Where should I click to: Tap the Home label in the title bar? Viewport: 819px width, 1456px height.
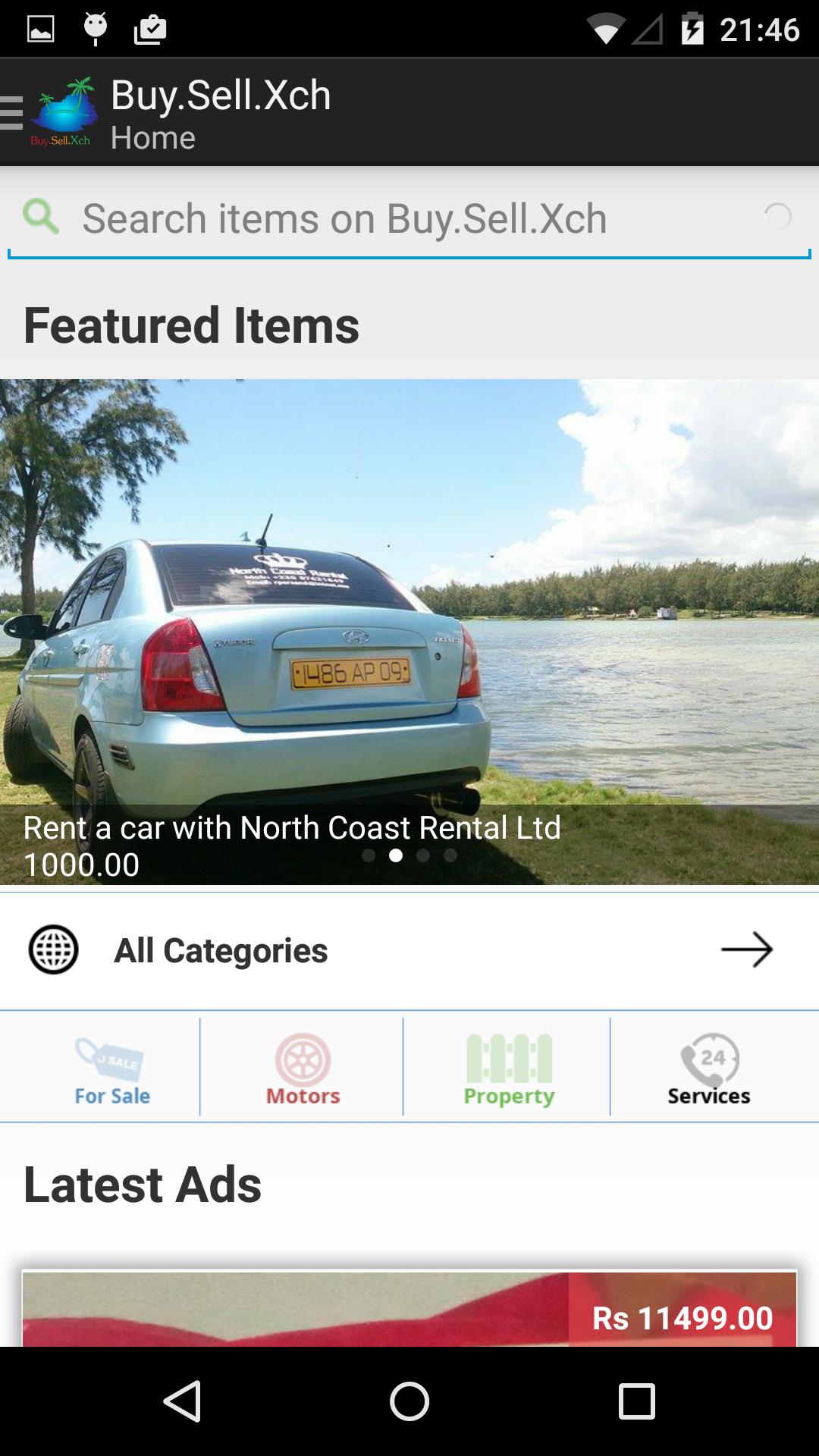point(153,138)
